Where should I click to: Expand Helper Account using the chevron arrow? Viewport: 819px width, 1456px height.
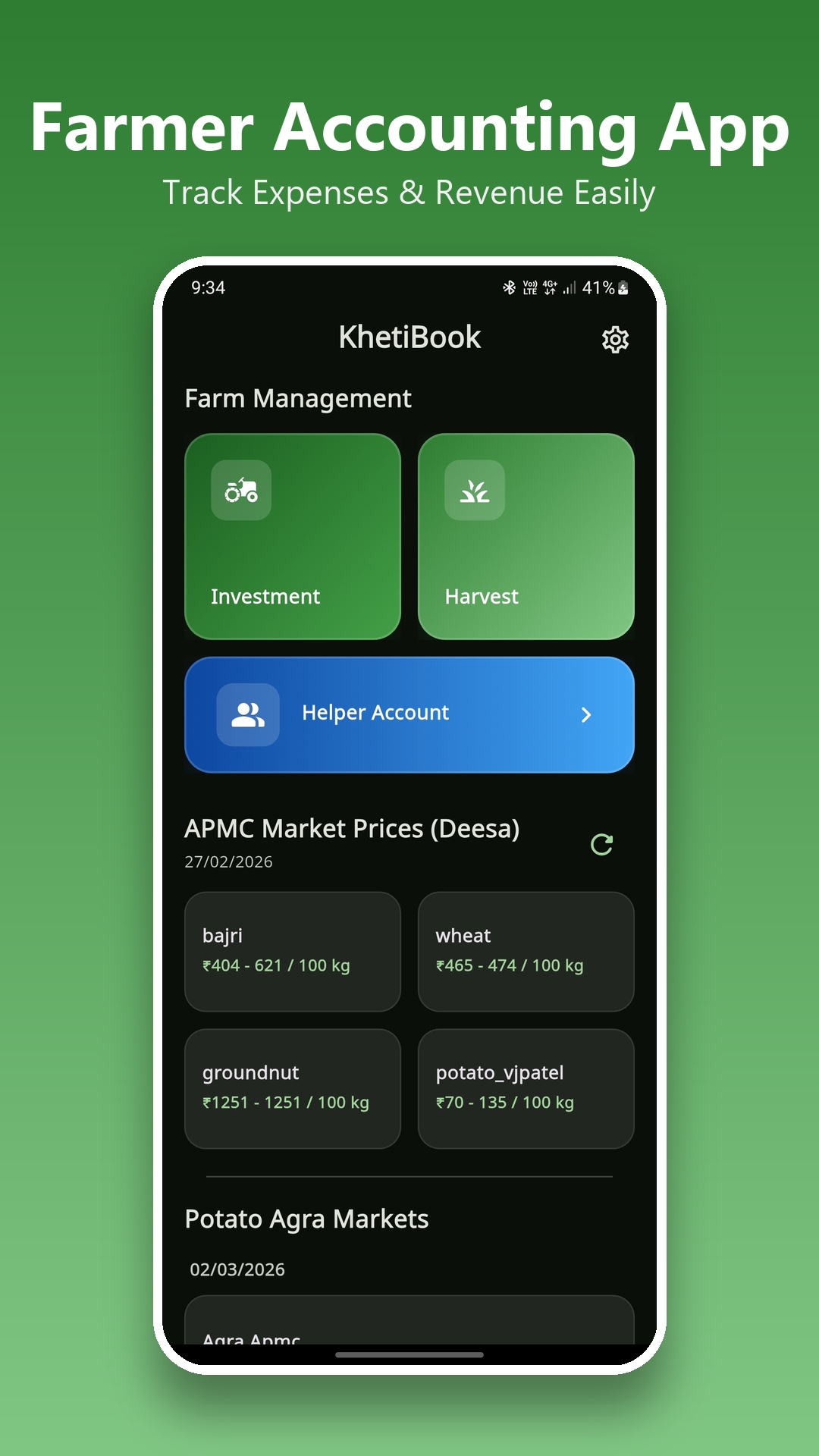[585, 714]
